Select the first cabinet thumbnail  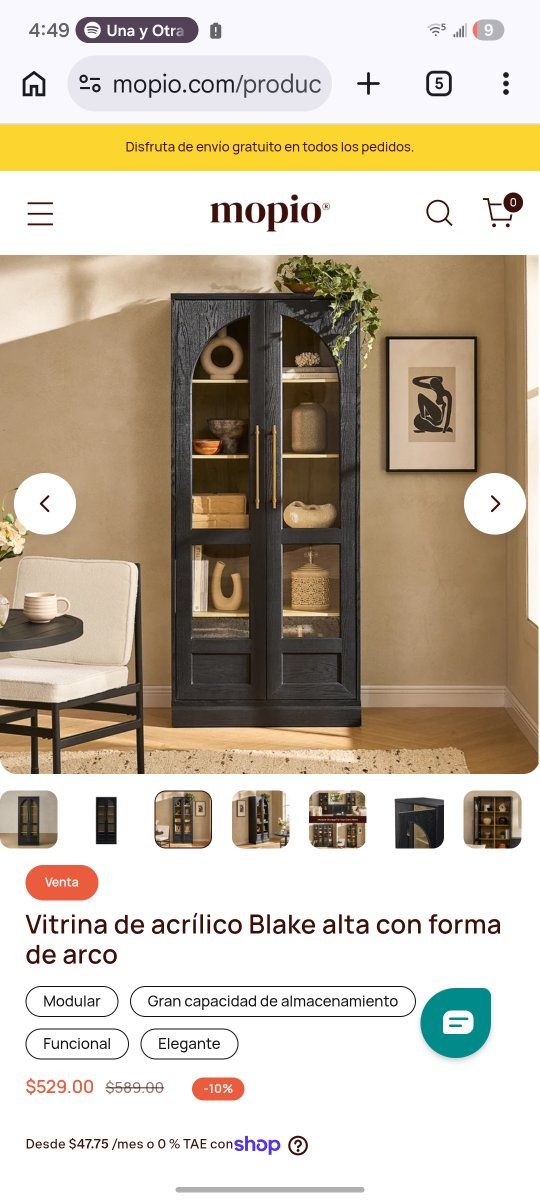28,820
